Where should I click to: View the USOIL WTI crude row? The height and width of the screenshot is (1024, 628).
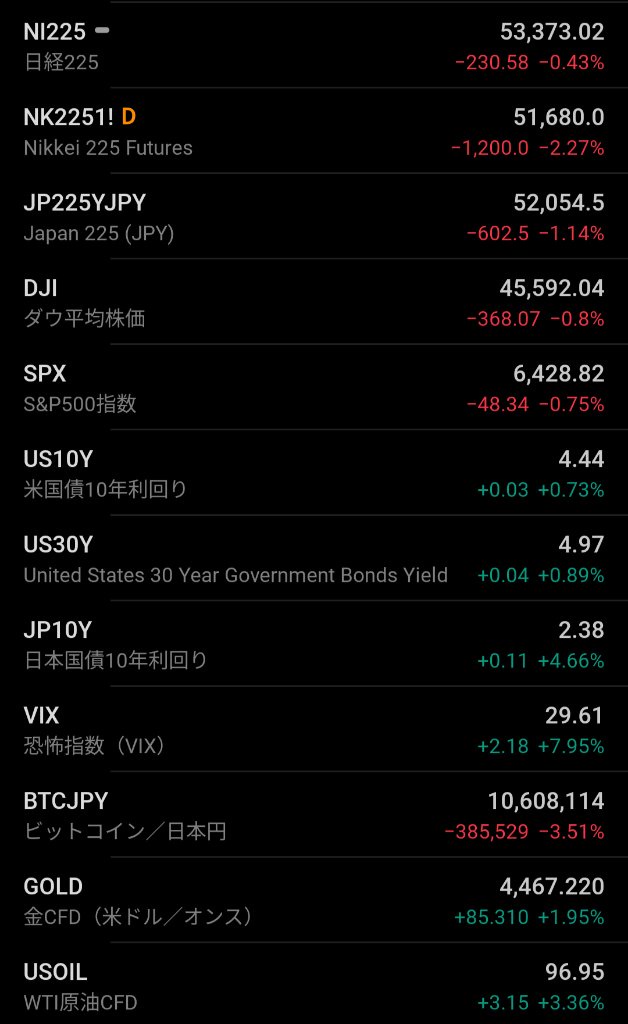coord(314,986)
